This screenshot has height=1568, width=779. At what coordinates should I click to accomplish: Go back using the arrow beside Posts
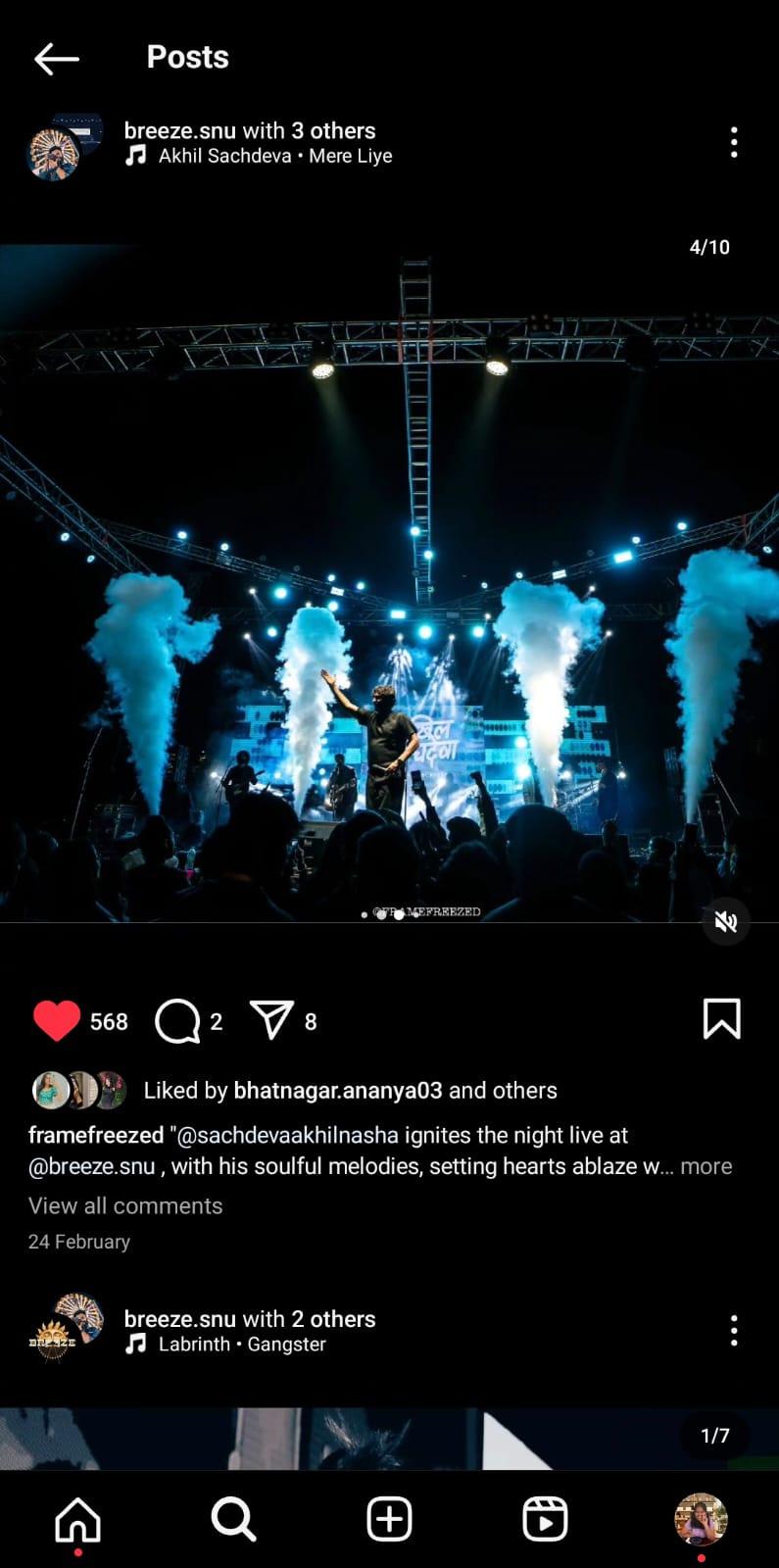tap(57, 59)
